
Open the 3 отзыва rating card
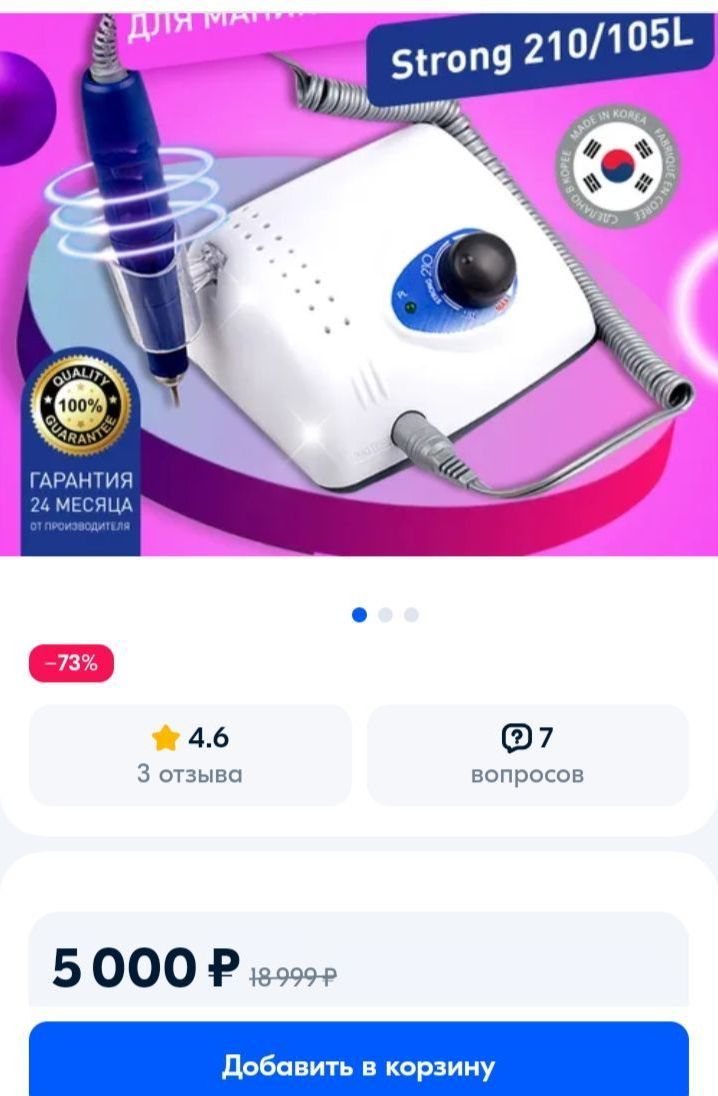[190, 755]
